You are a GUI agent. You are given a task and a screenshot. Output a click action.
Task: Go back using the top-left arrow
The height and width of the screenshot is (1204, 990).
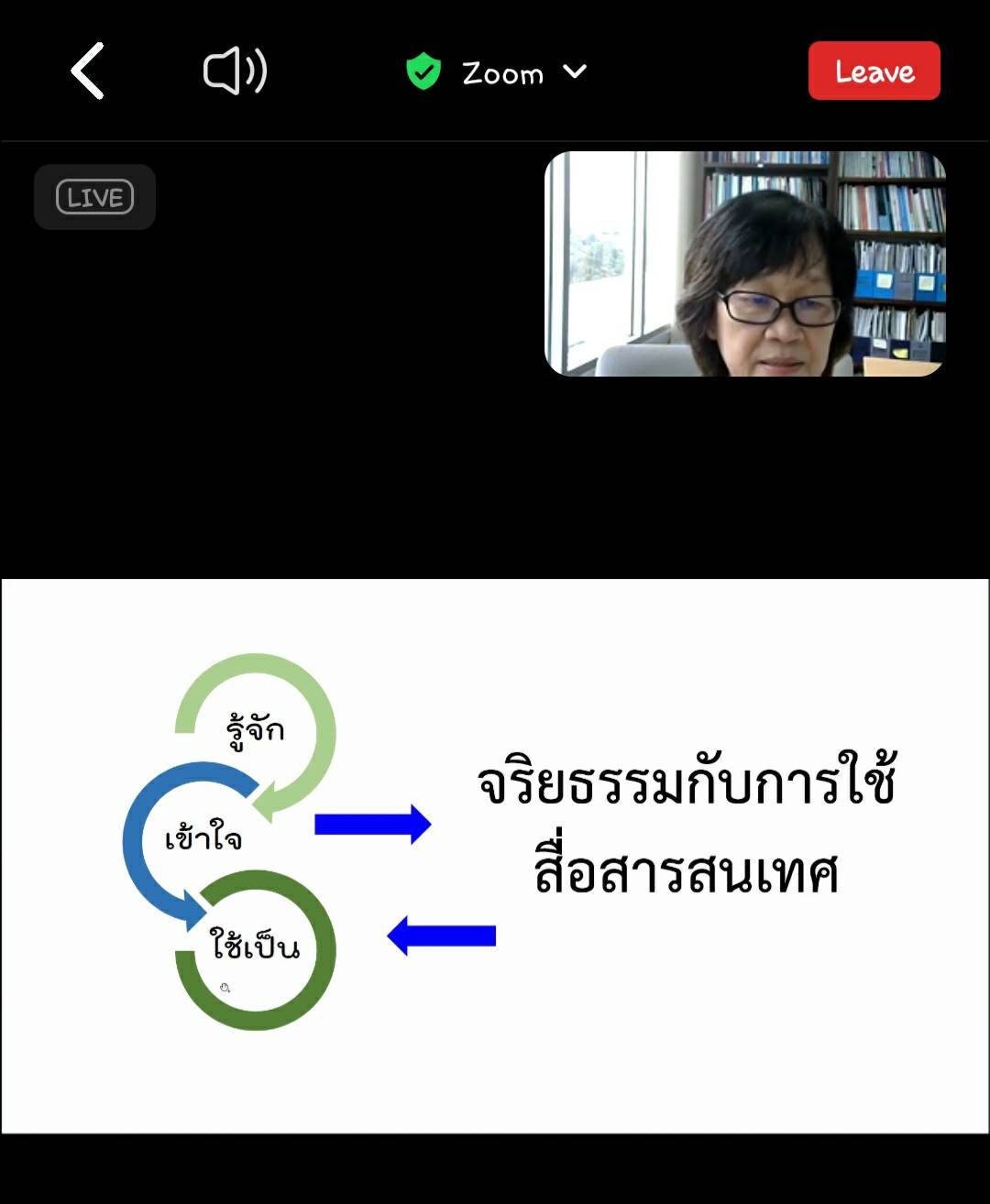click(x=88, y=71)
